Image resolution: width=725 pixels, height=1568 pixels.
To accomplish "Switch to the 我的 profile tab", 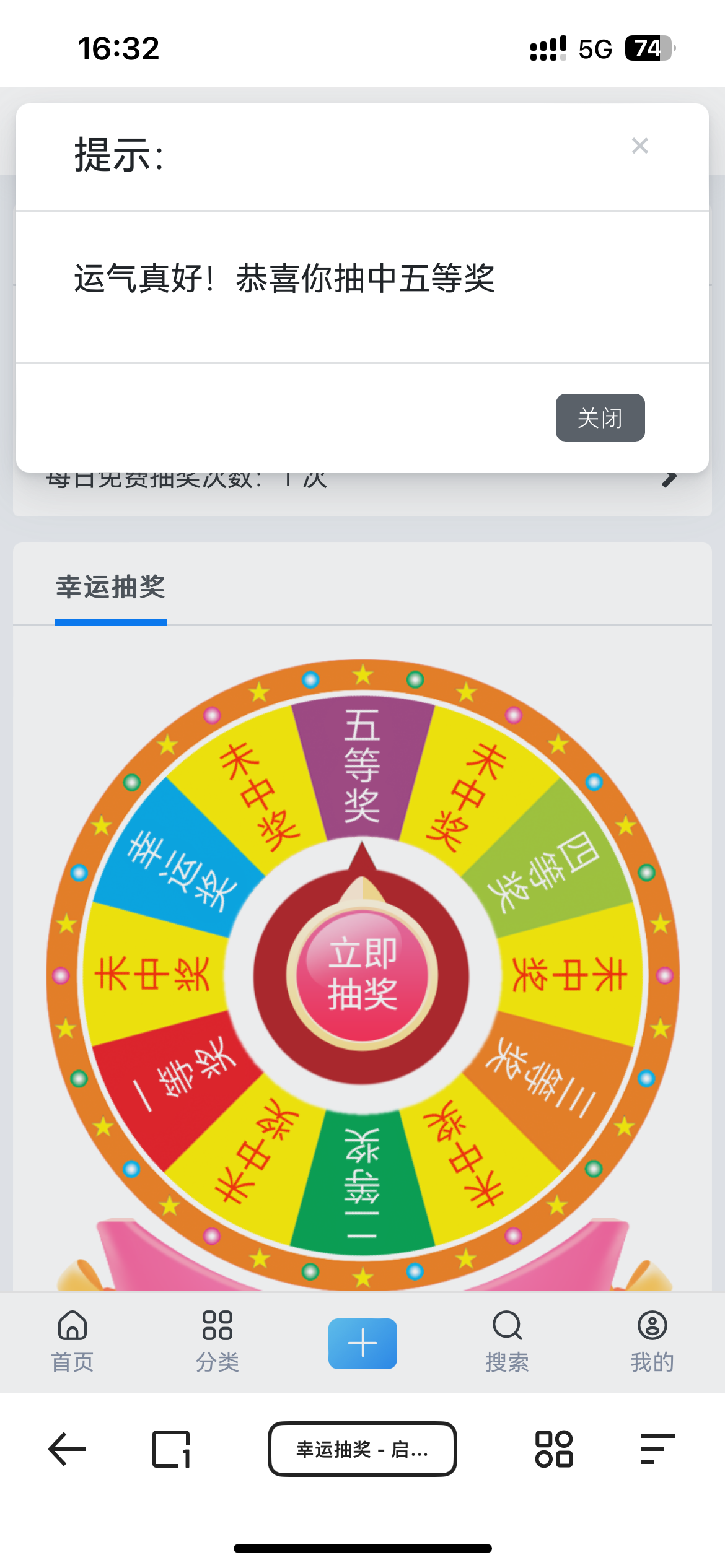I will click(652, 1341).
